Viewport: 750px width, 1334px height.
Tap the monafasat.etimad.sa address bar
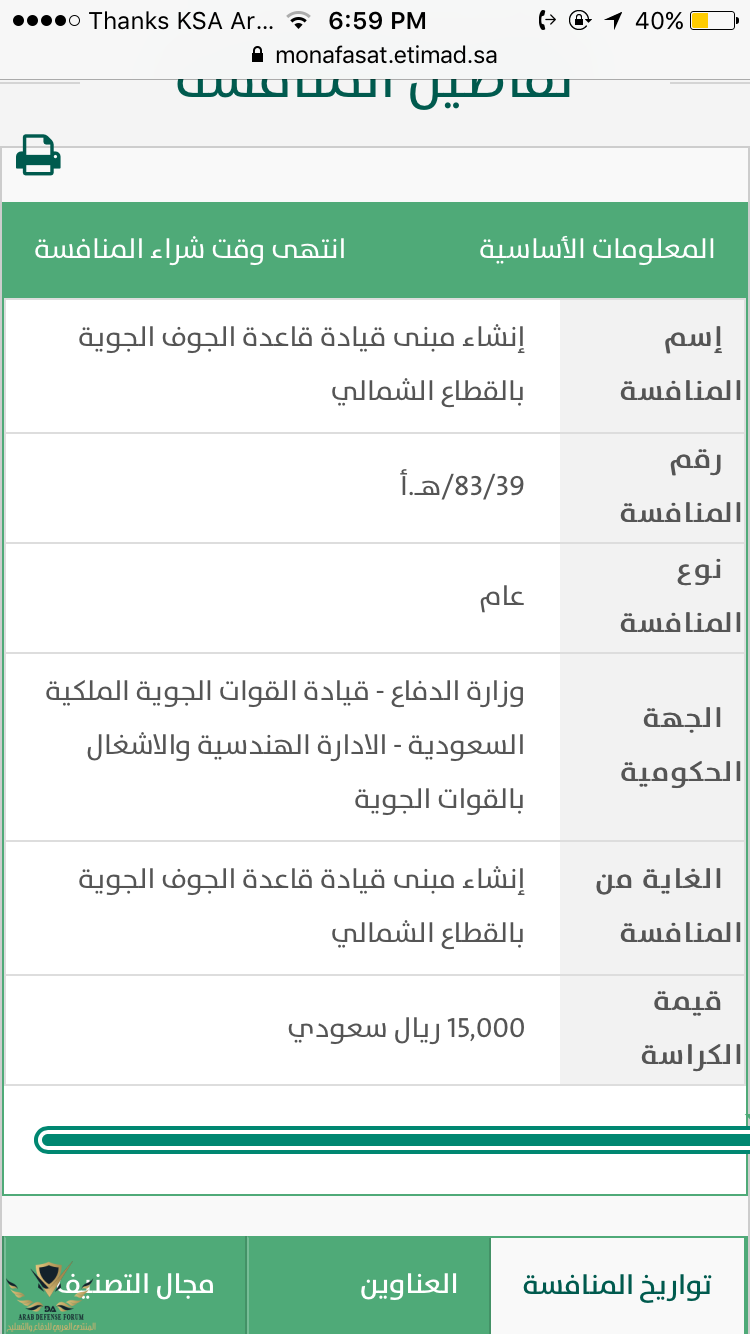coord(375,55)
